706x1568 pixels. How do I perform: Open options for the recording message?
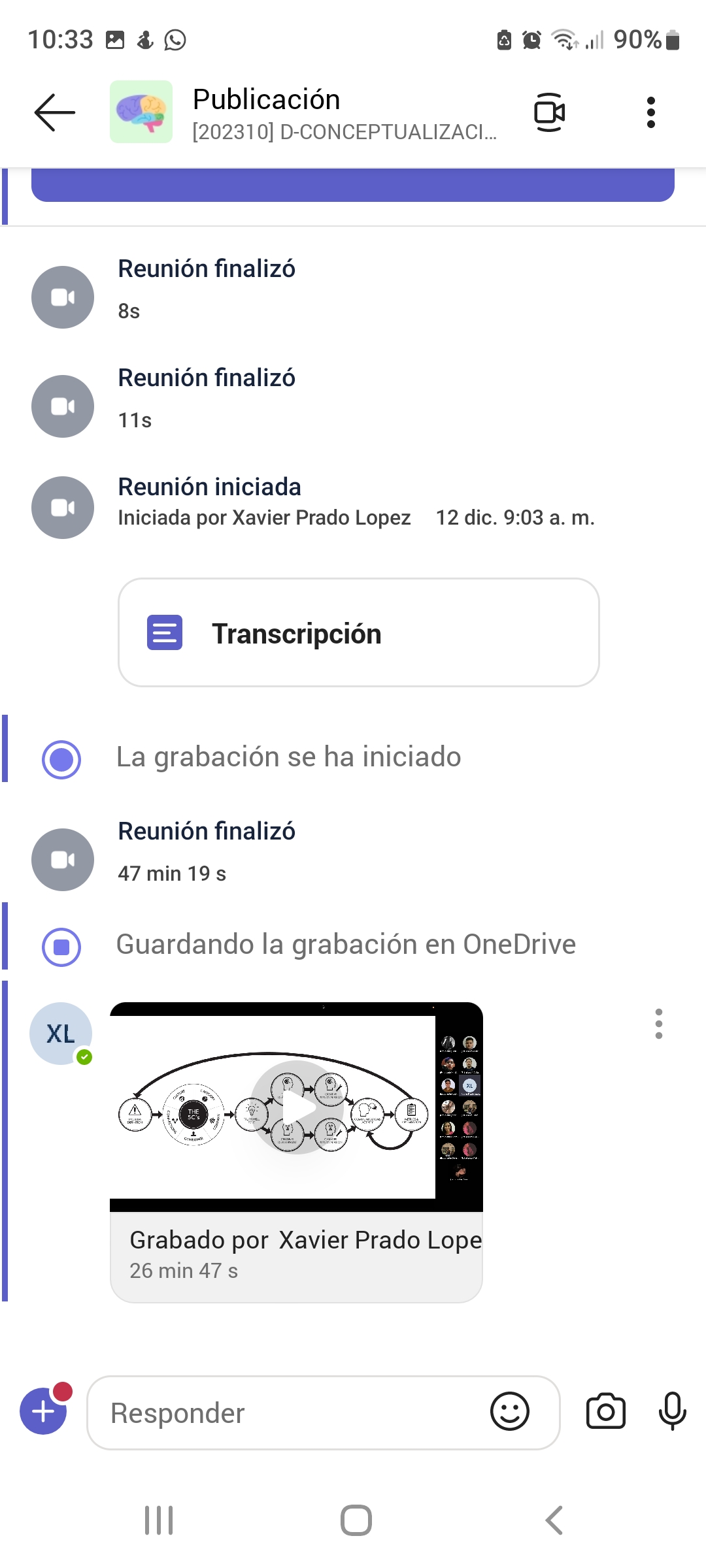658,1024
